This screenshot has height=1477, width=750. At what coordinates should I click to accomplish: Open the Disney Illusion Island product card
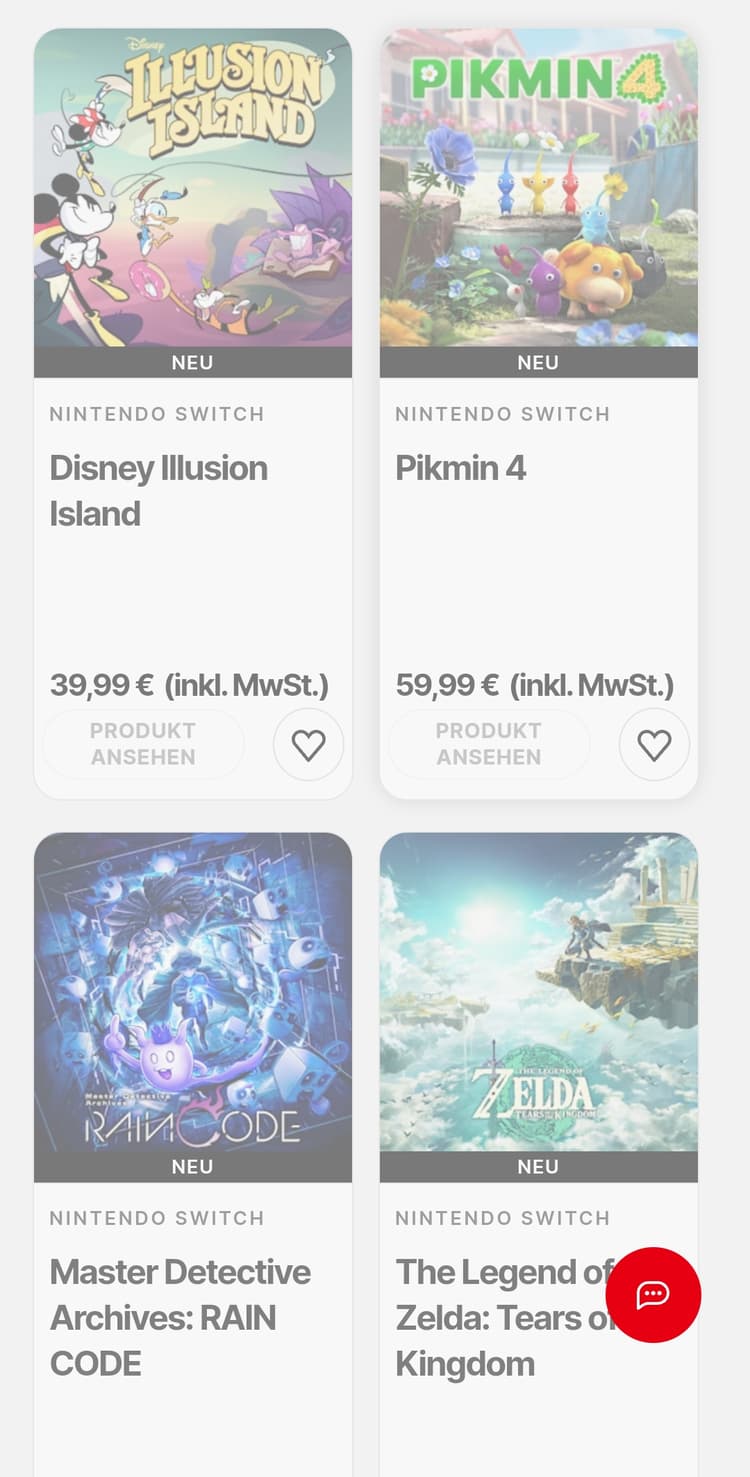[193, 413]
